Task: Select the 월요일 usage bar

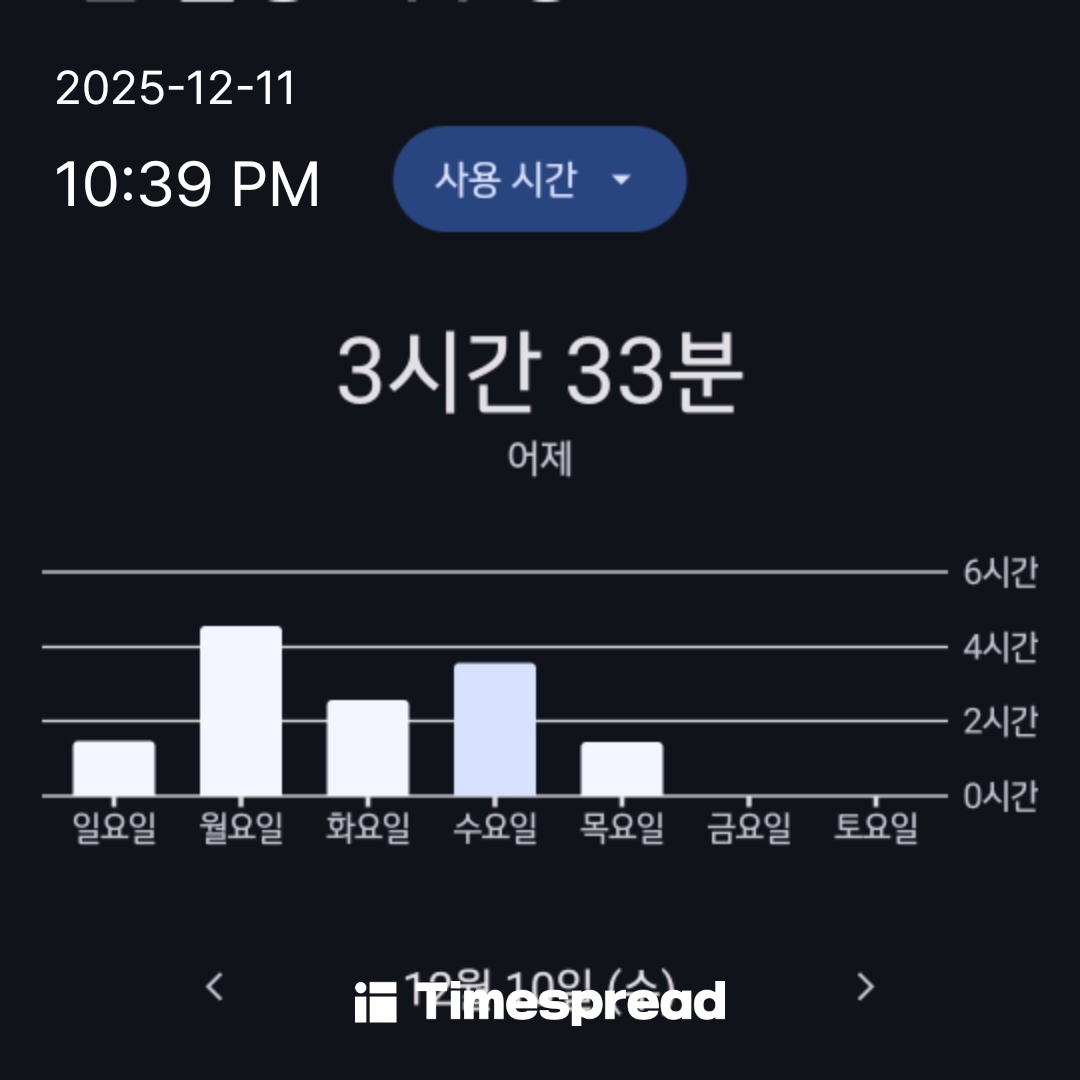Action: pos(241,711)
